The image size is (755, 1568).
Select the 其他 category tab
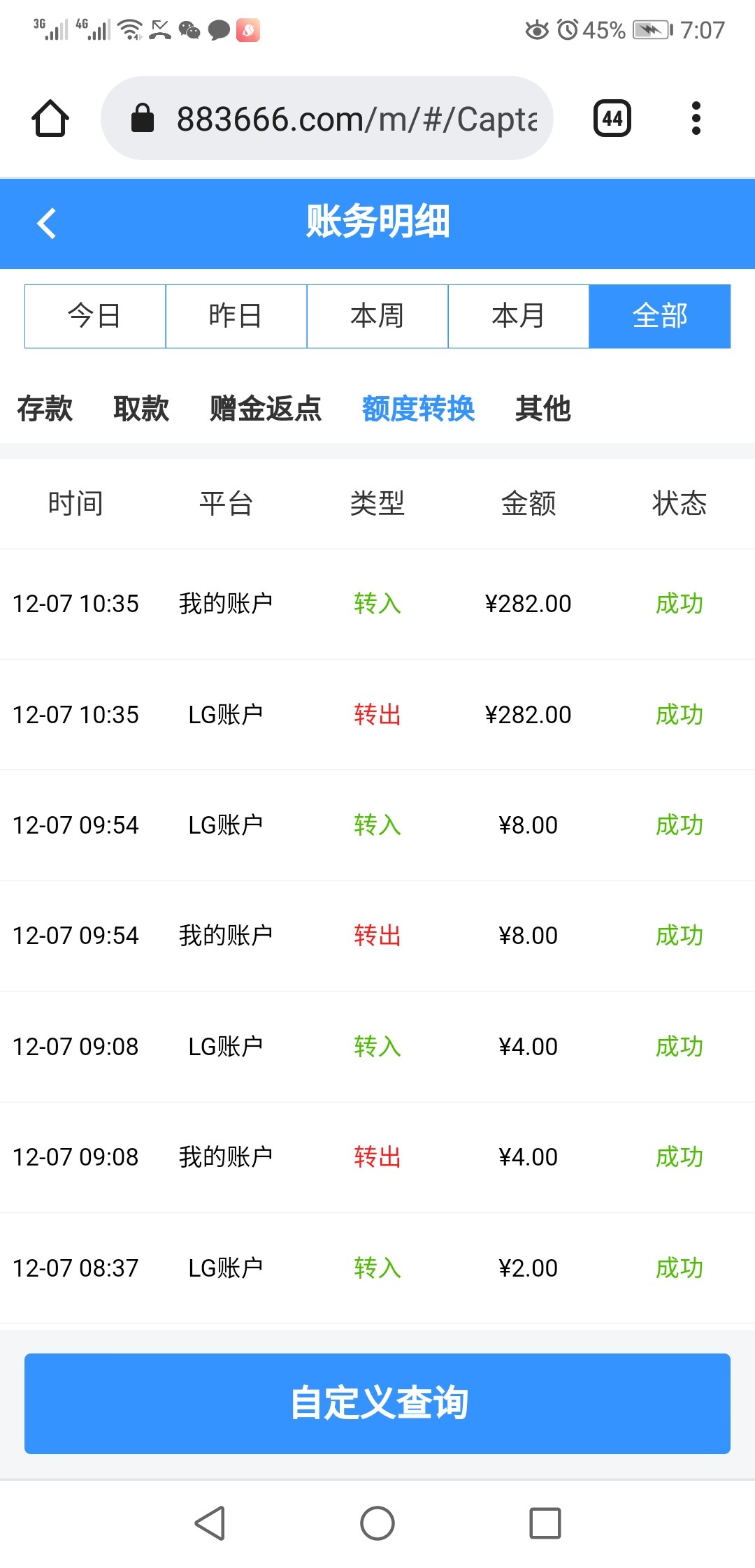[543, 410]
